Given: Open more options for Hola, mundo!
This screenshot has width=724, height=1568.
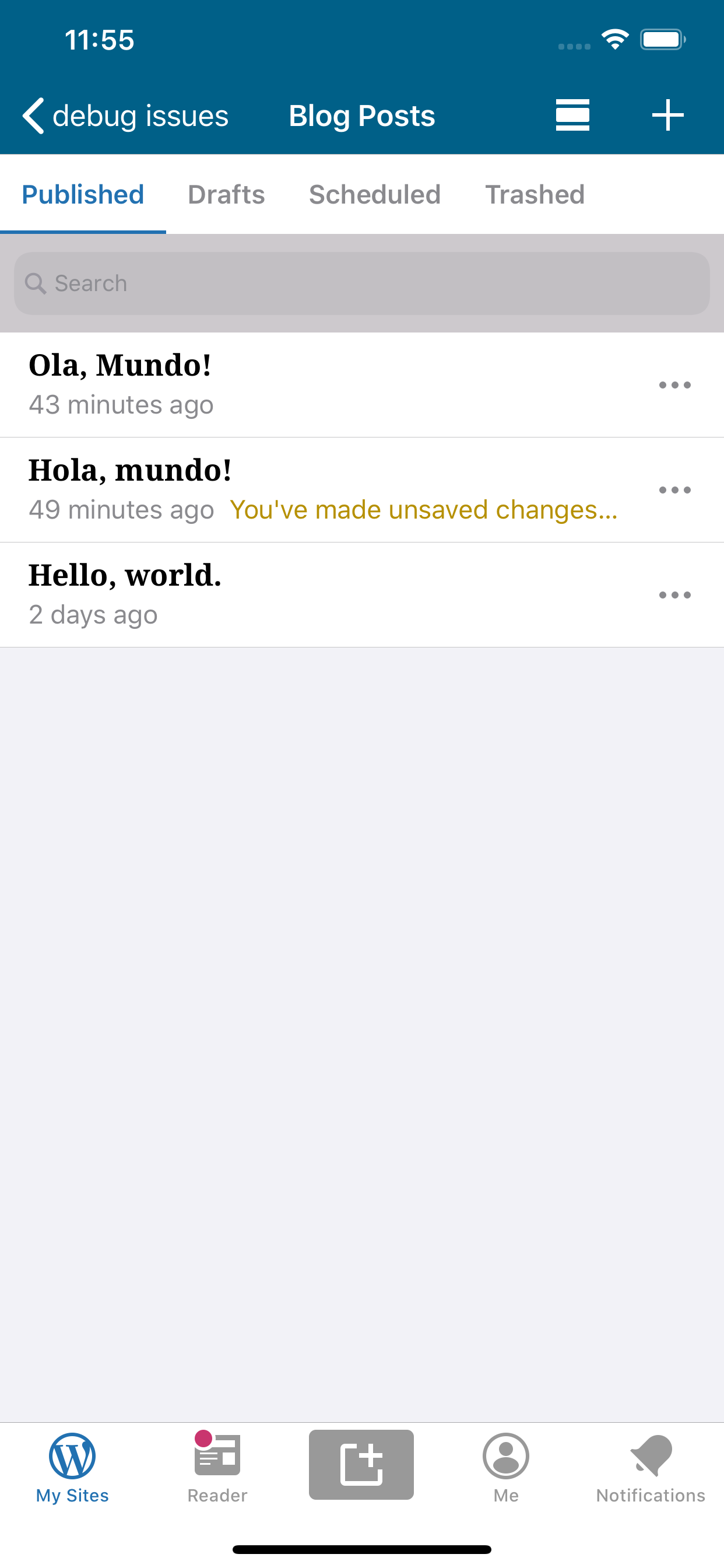Looking at the screenshot, I should point(674,490).
